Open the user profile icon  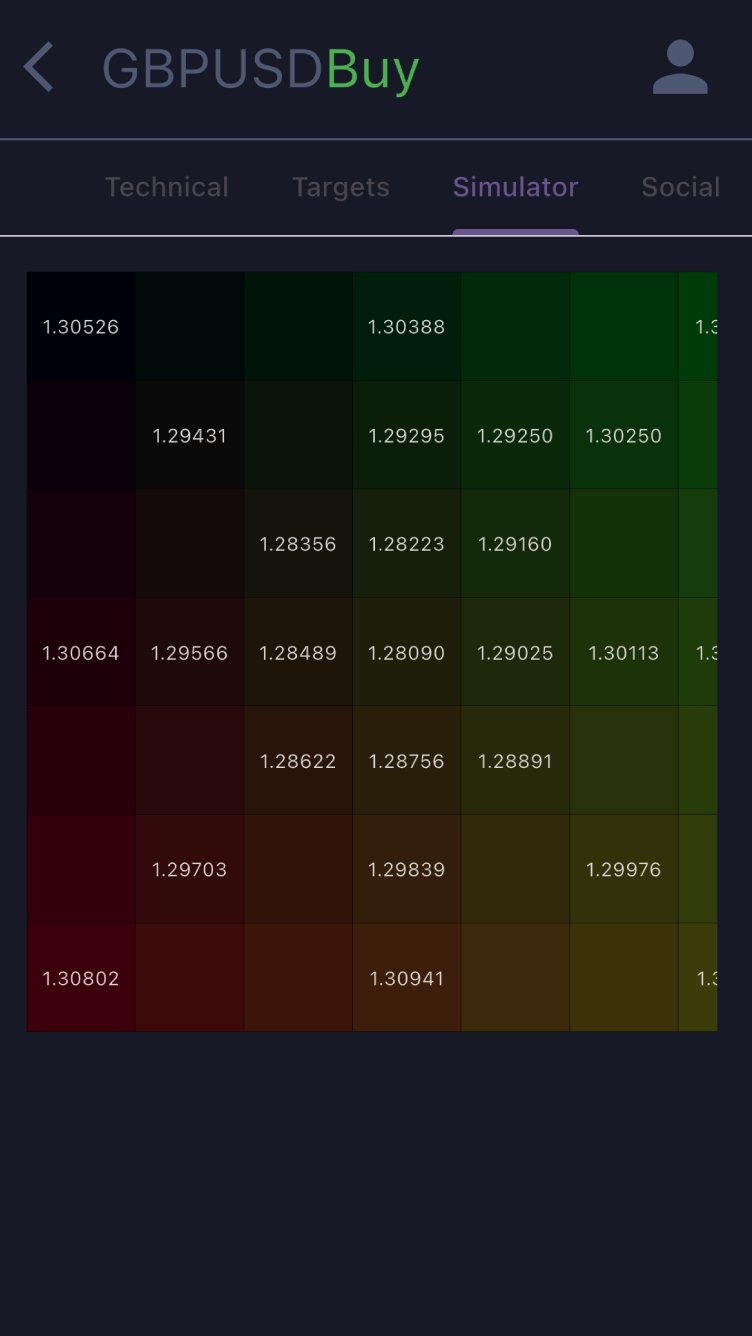tap(680, 68)
